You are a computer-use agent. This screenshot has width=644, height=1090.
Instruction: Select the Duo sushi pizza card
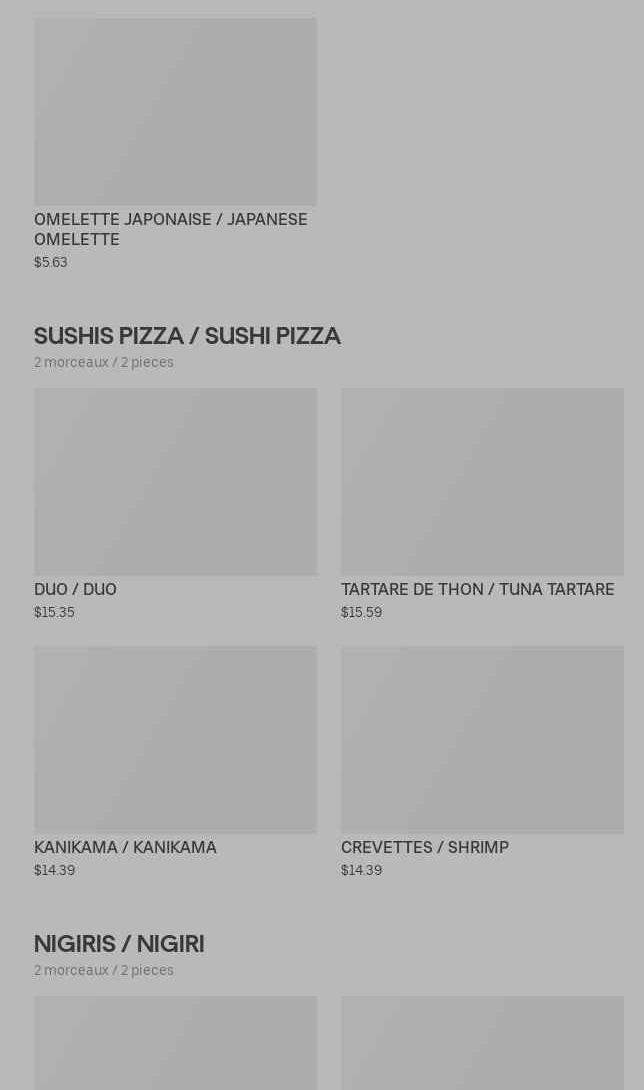point(175,504)
